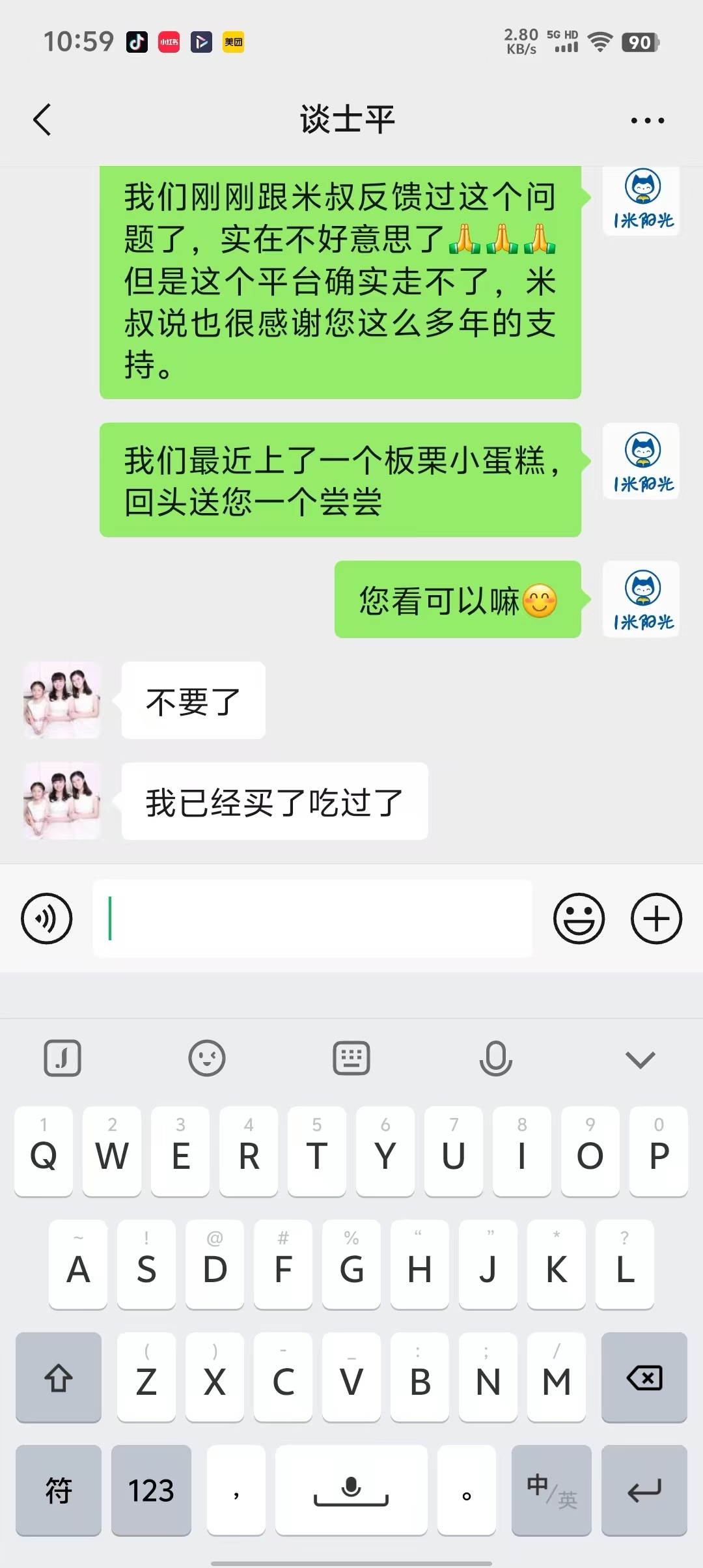Collapse the keyboard with the down chevron

[x=640, y=1059]
